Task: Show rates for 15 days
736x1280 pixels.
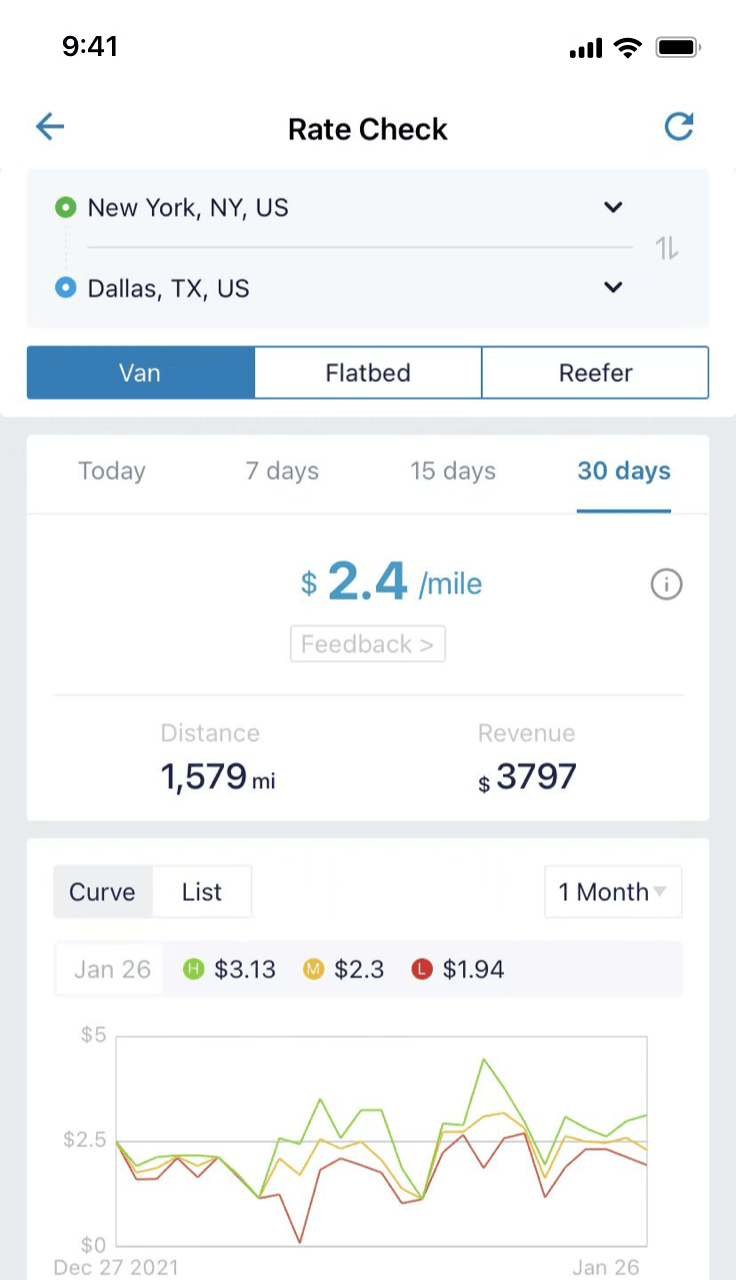Action: coord(453,471)
